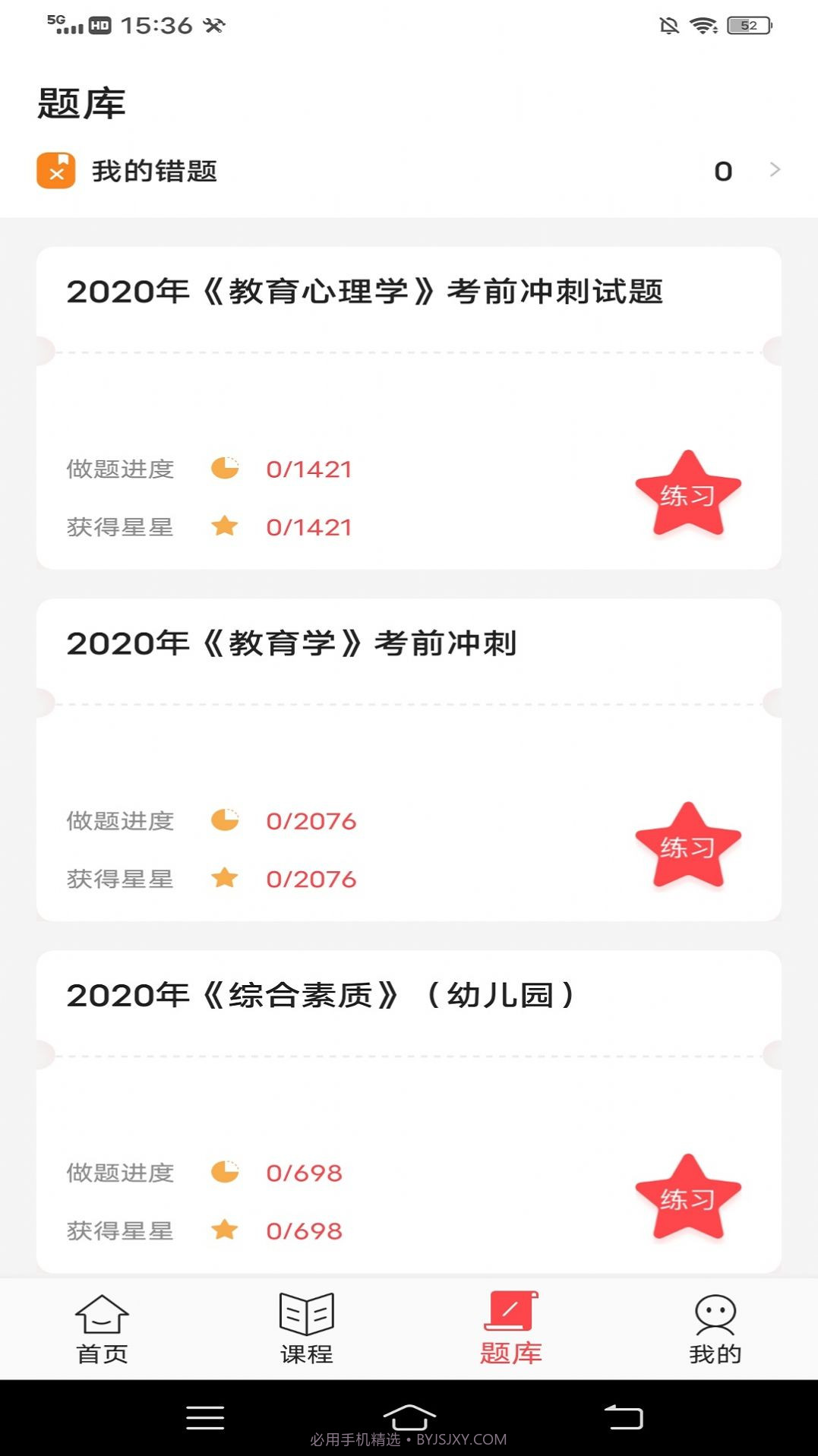Click the star icon next to 获得星星 0/1421

pyautogui.click(x=226, y=526)
